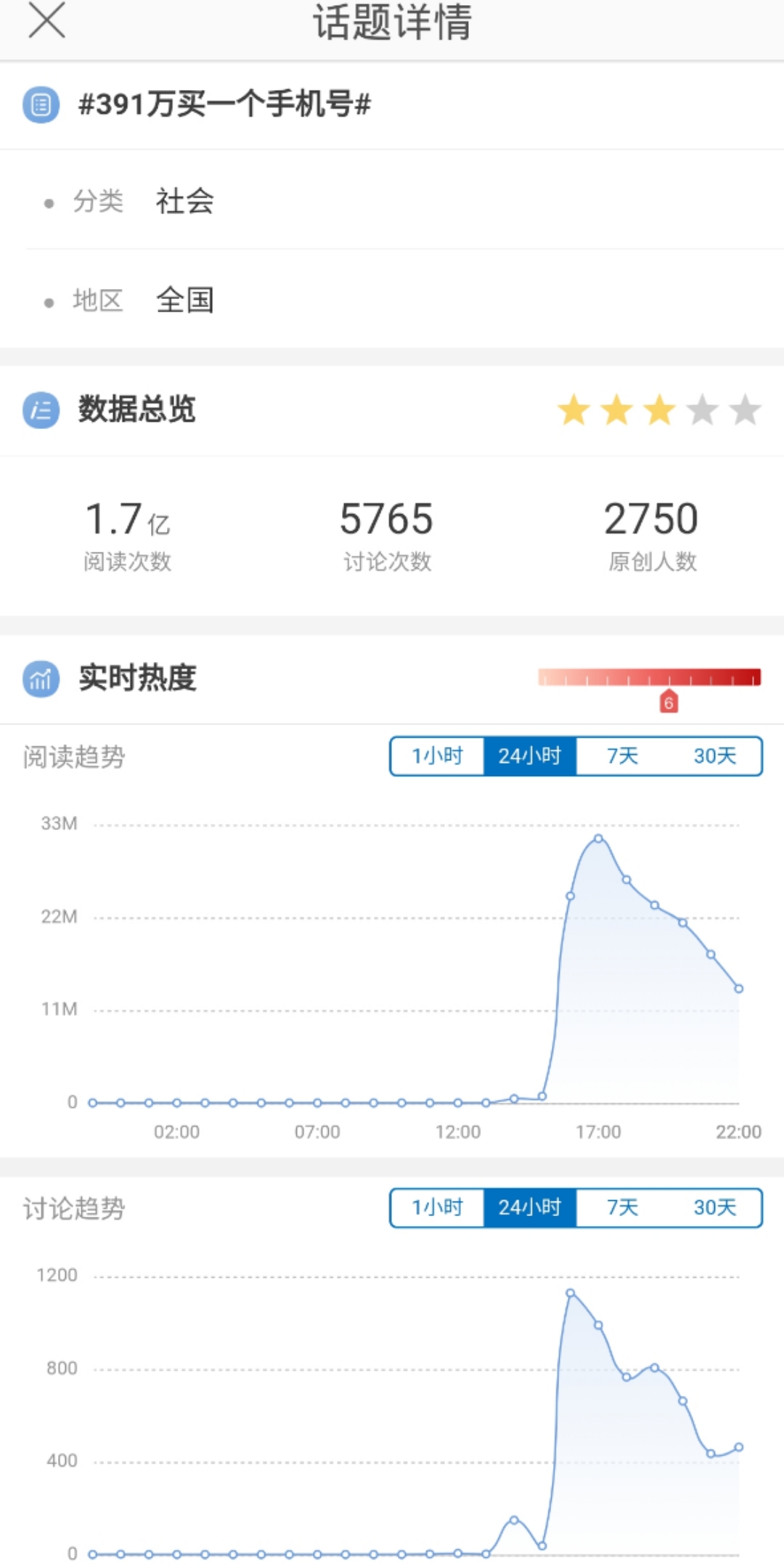Select 30天 in discussion trend tabs

pos(712,1207)
